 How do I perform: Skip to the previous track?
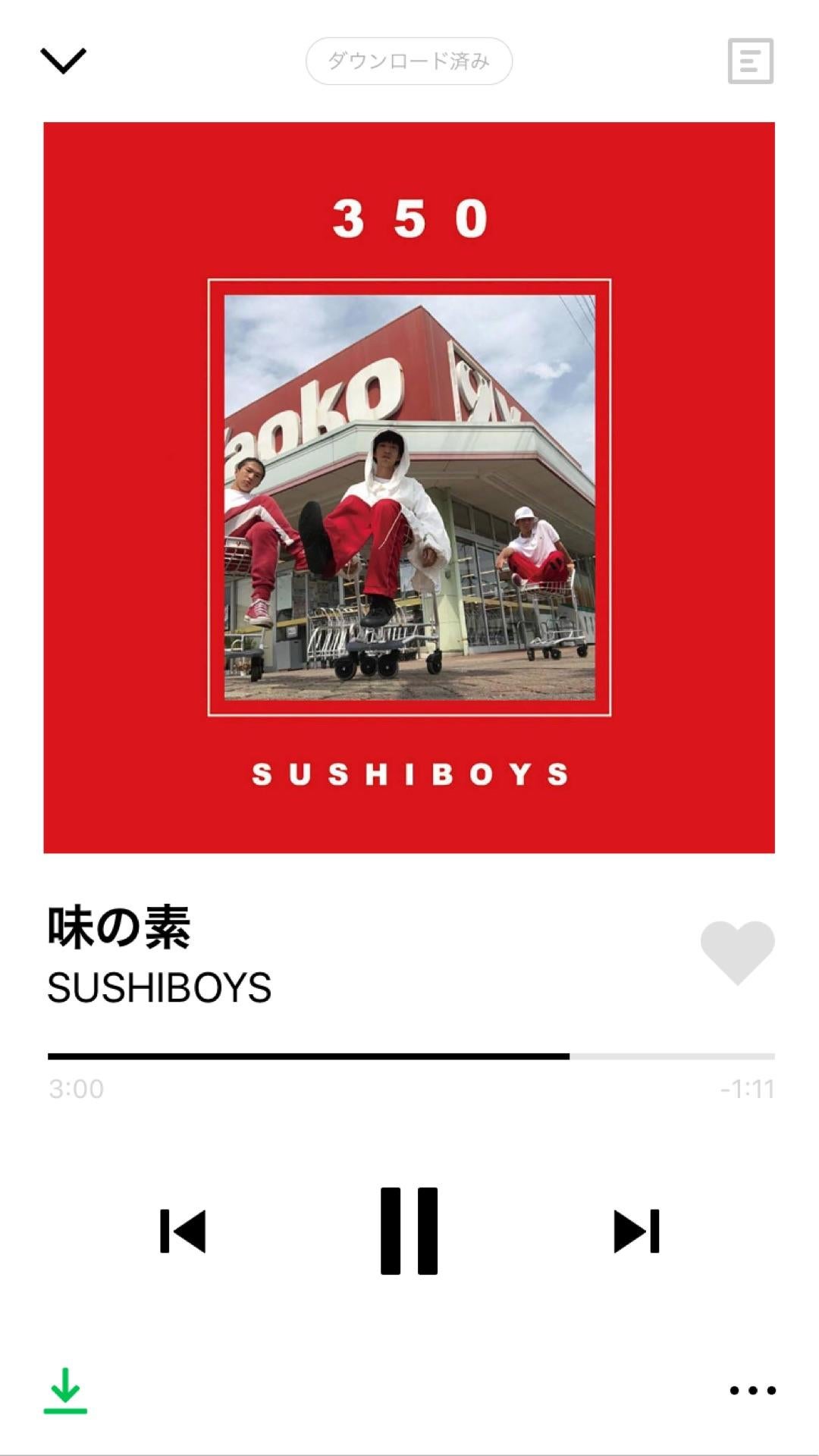click(183, 1231)
